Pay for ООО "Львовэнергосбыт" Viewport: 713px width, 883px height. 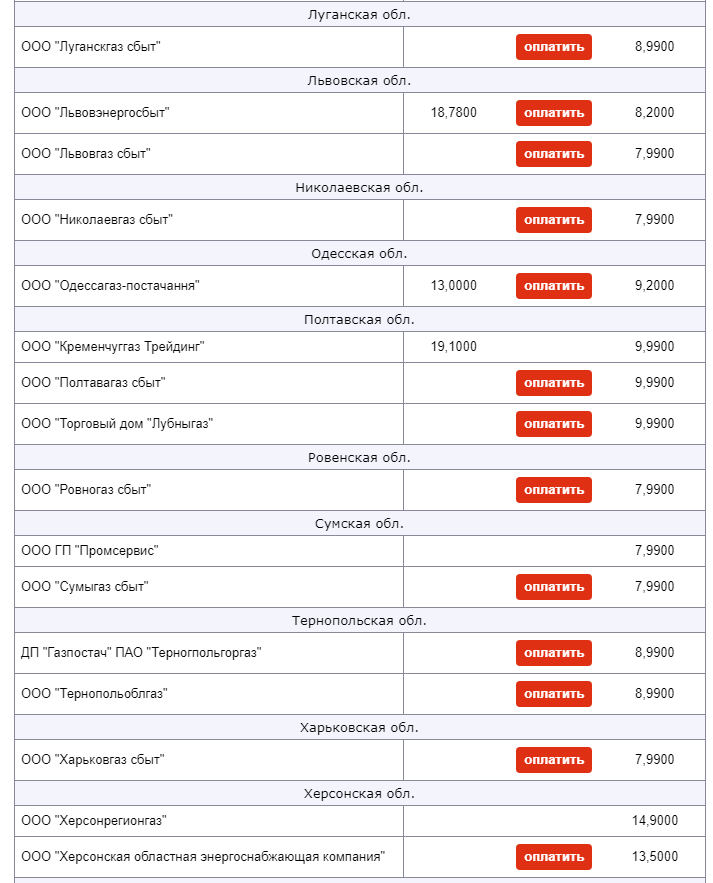coord(553,113)
